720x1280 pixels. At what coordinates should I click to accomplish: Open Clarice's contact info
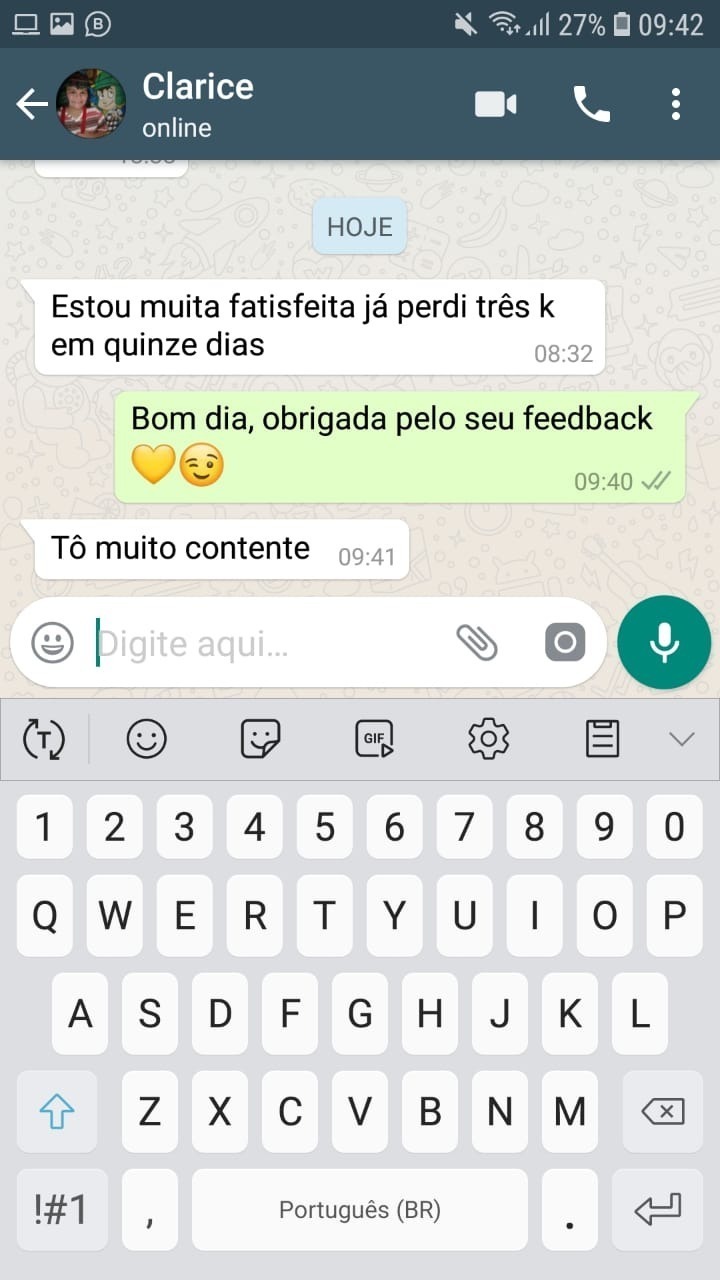tap(200, 104)
